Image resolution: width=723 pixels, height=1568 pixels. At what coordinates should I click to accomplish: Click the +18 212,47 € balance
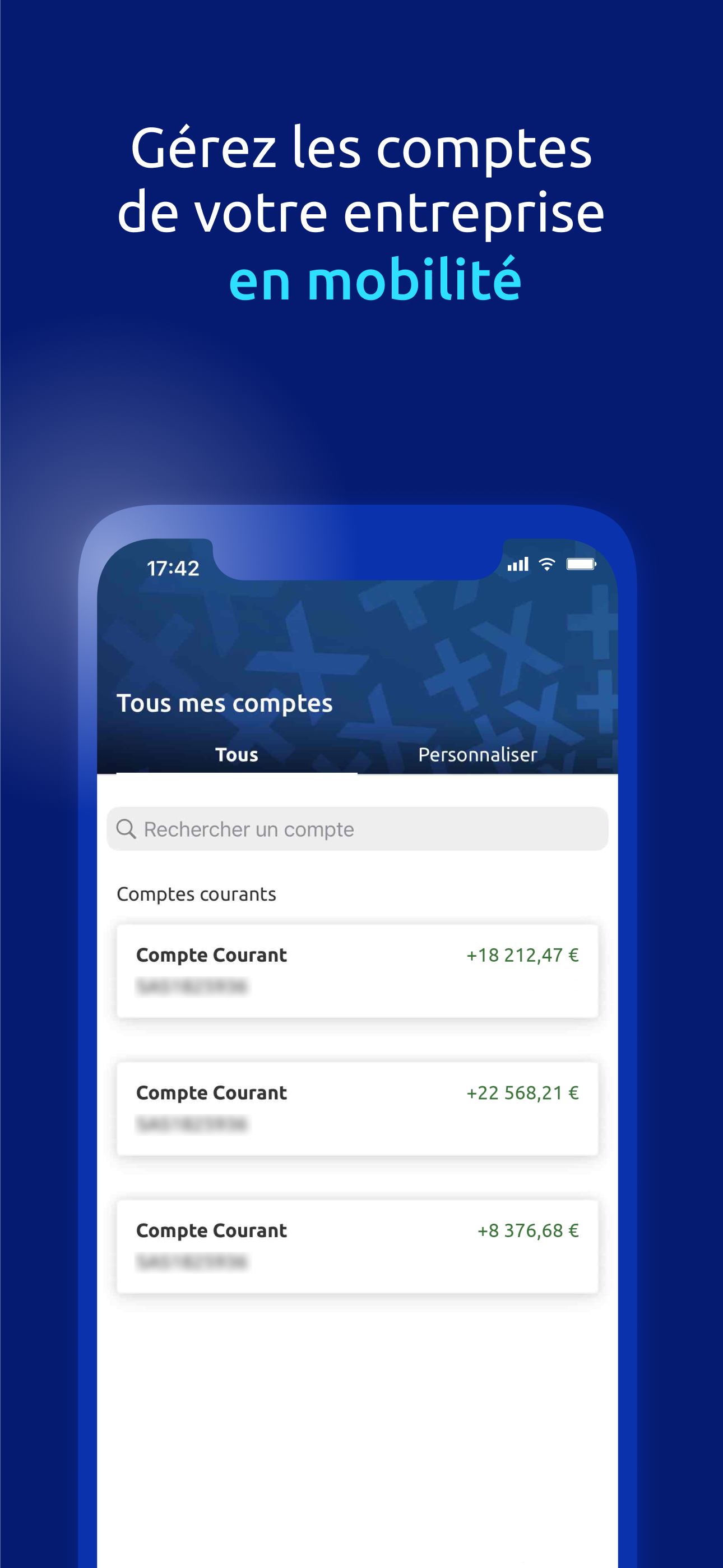click(x=522, y=954)
